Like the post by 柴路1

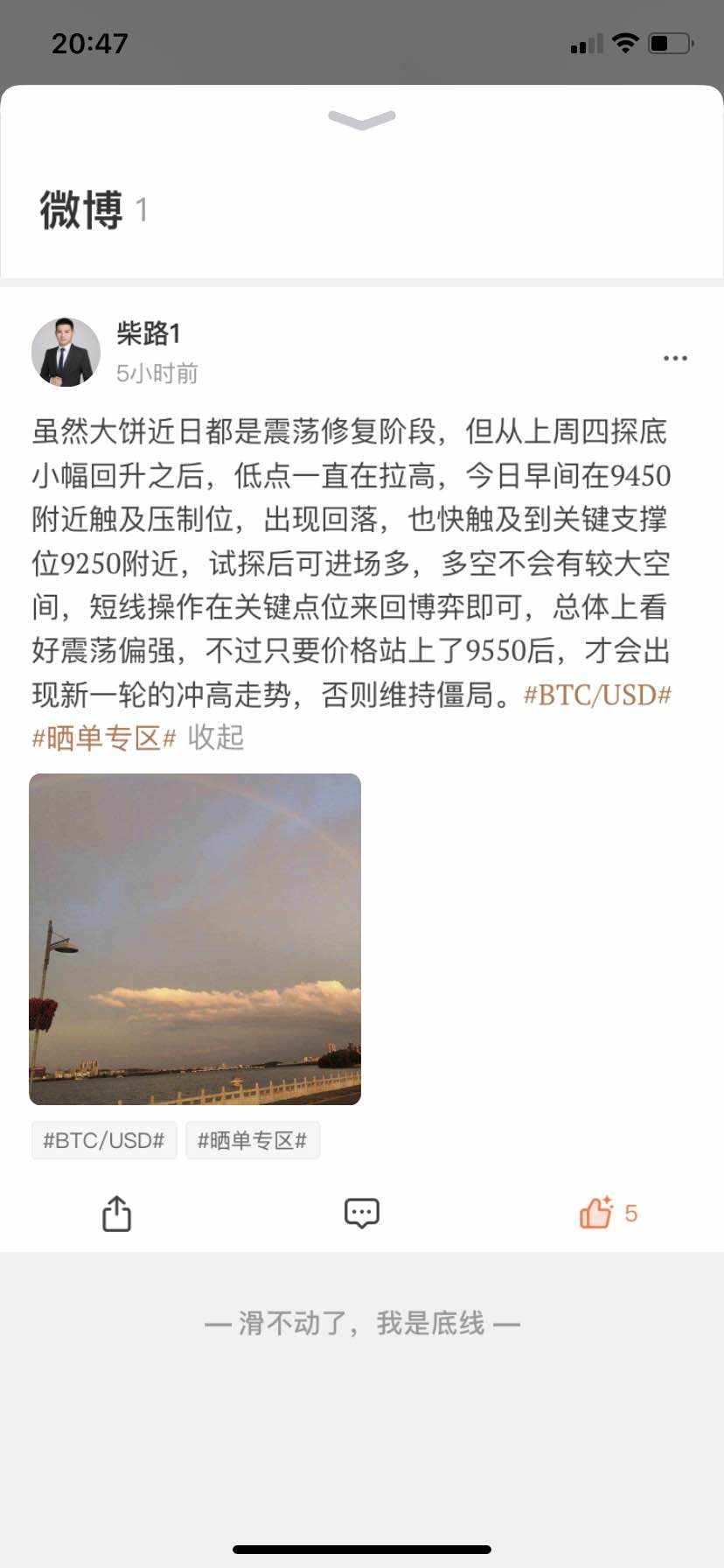pos(609,1213)
